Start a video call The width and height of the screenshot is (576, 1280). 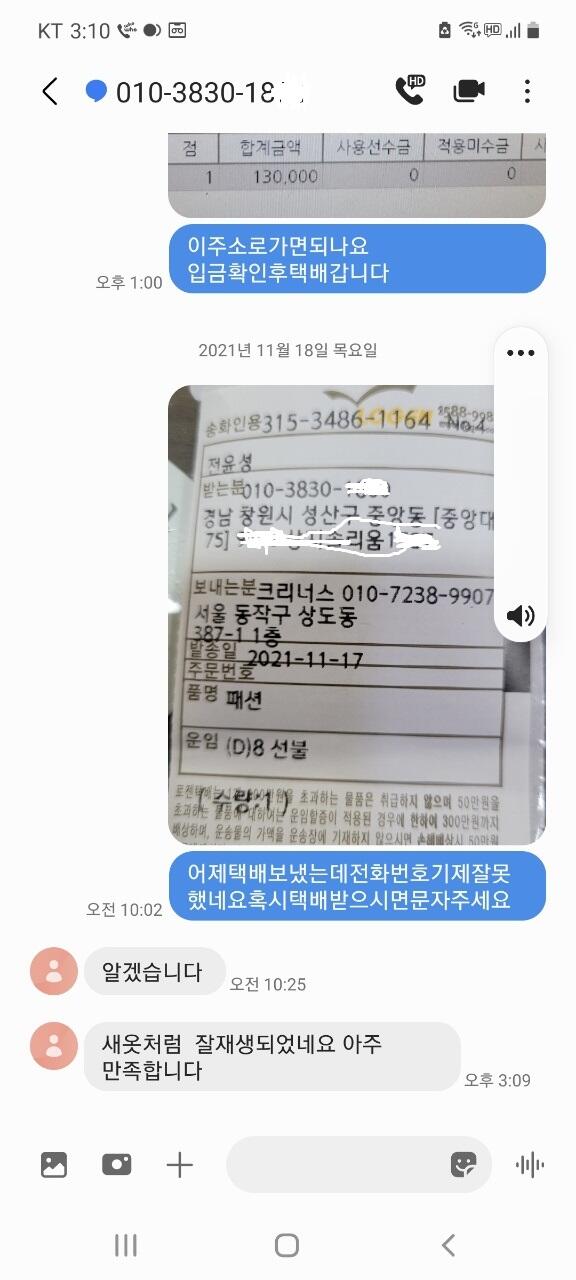point(469,91)
